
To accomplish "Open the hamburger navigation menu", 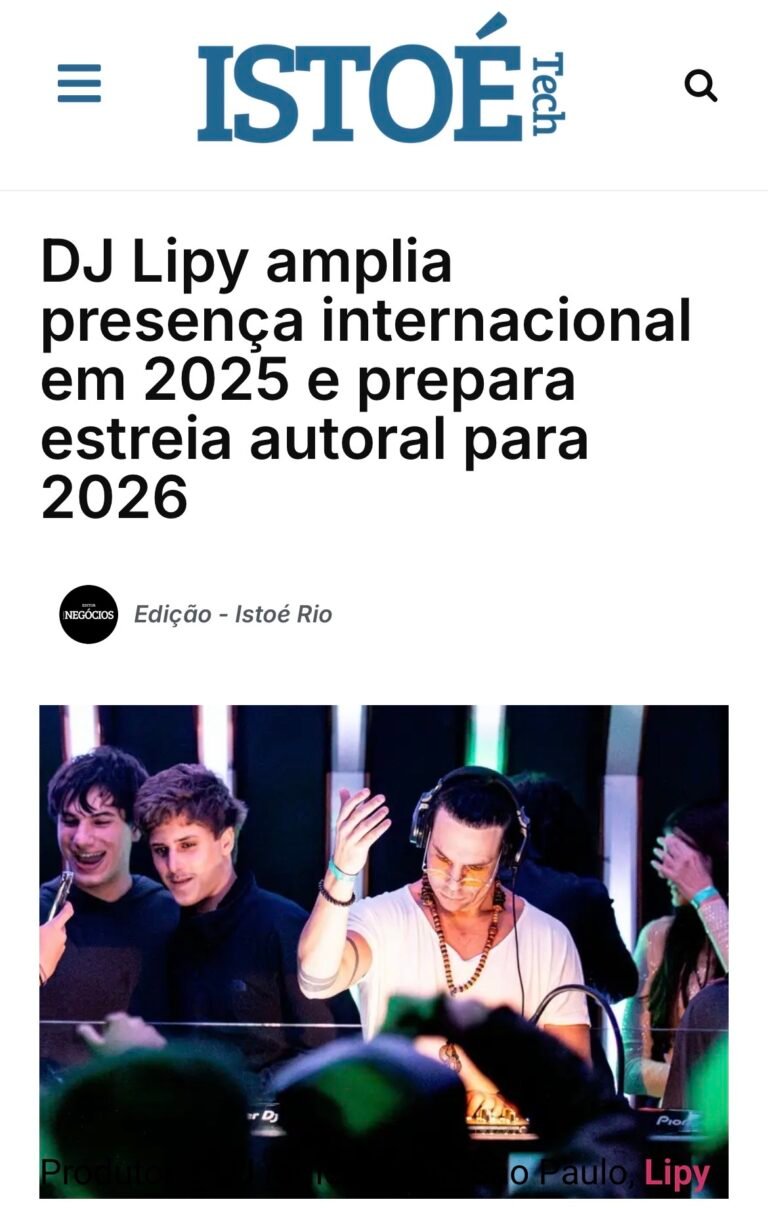I will tap(79, 84).
